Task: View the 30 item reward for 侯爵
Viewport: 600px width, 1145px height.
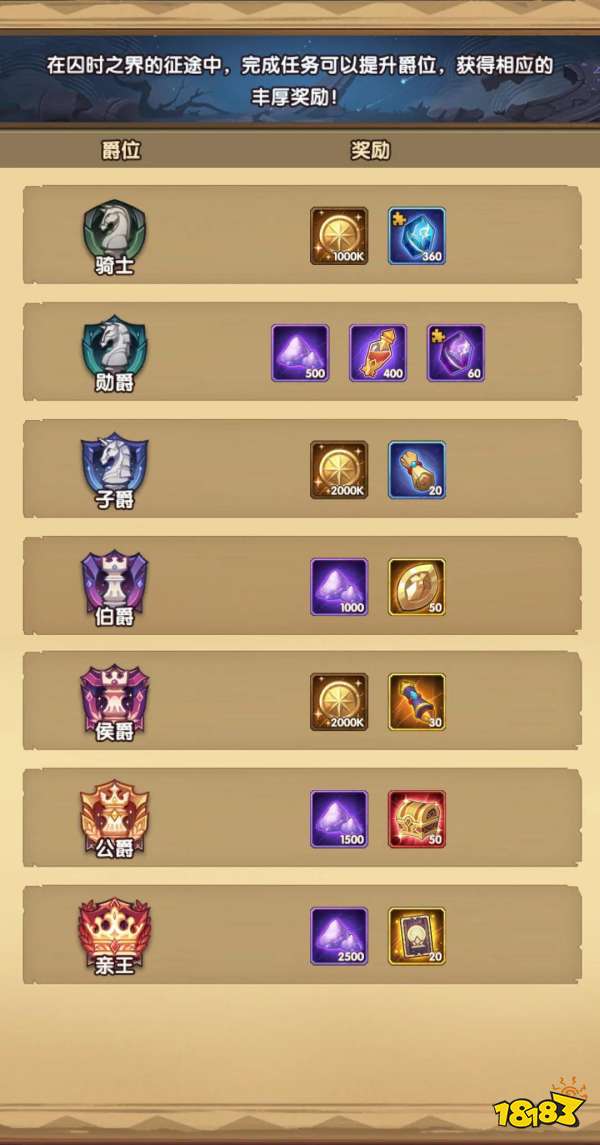Action: [417, 702]
